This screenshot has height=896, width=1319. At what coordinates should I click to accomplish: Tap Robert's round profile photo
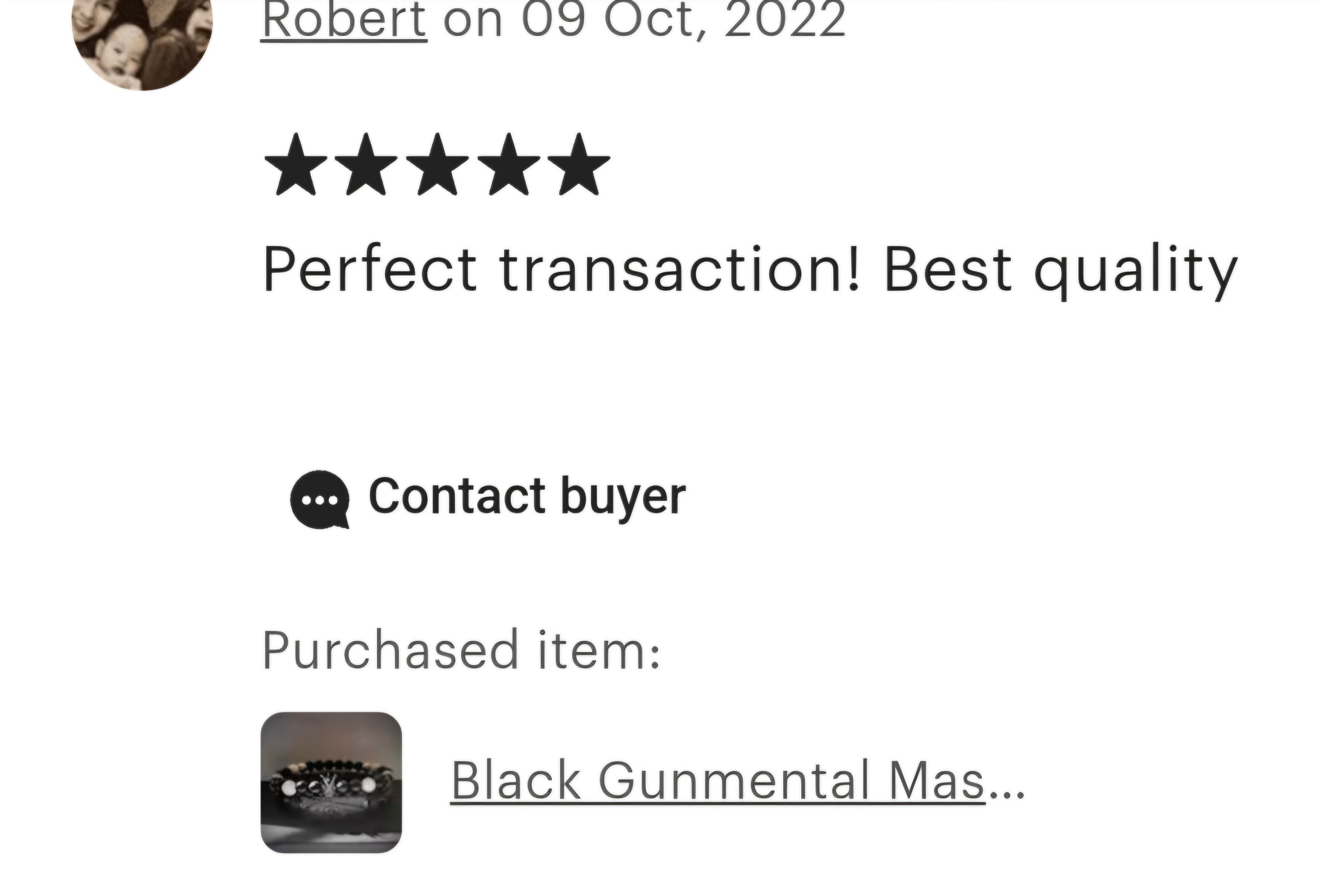(x=142, y=40)
